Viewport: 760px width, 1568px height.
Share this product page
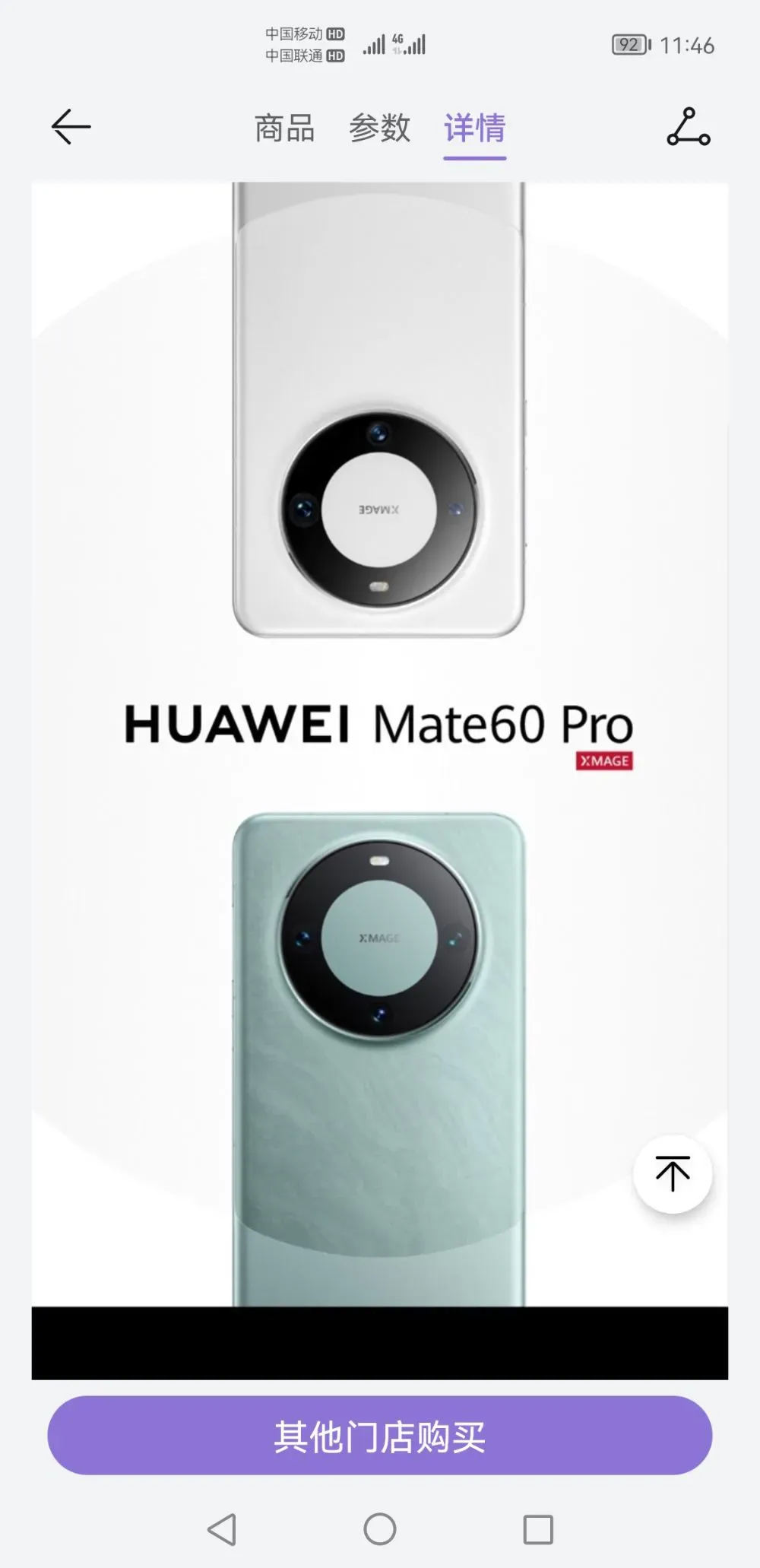click(689, 126)
